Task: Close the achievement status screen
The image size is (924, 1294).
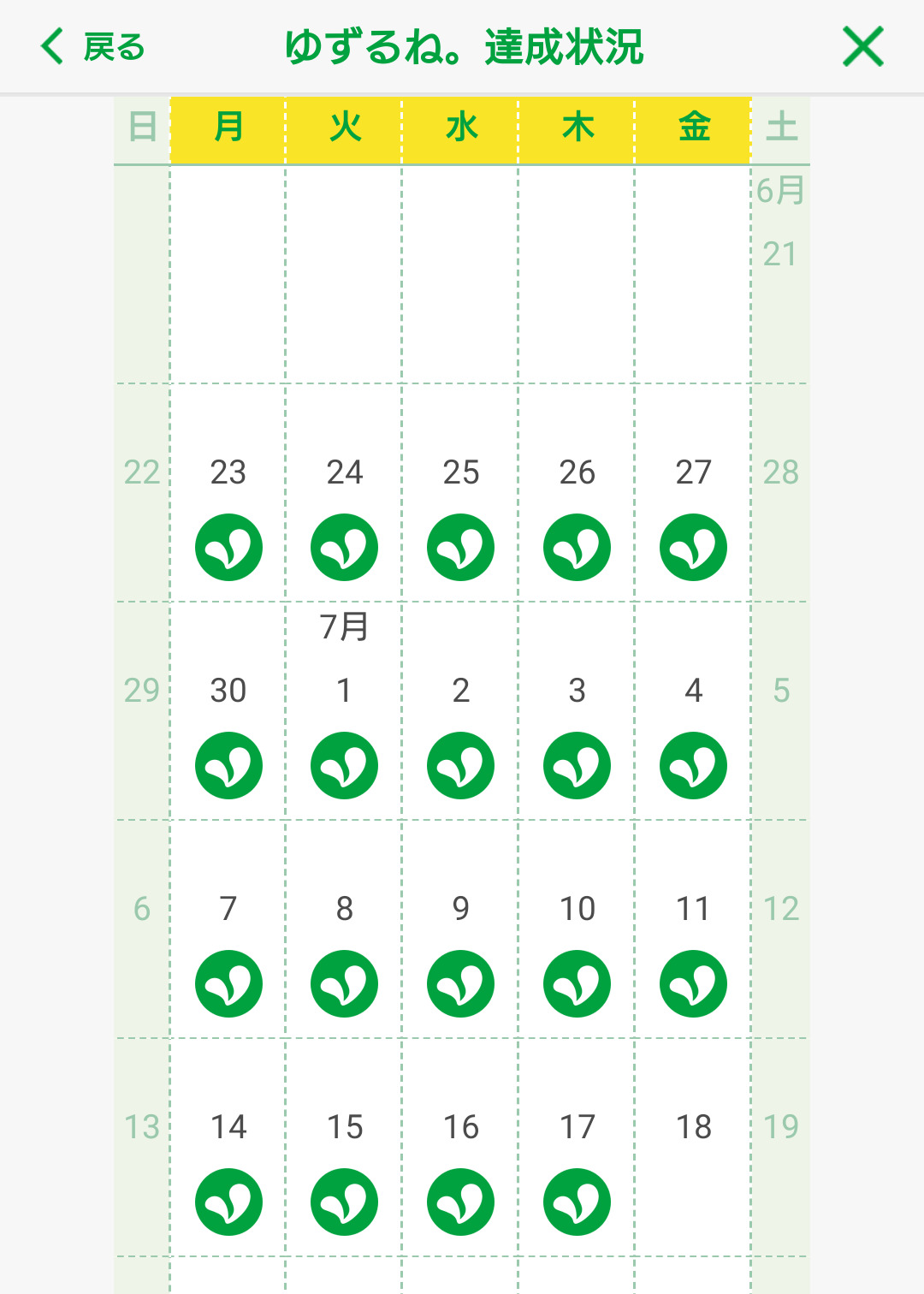Action: point(862,47)
